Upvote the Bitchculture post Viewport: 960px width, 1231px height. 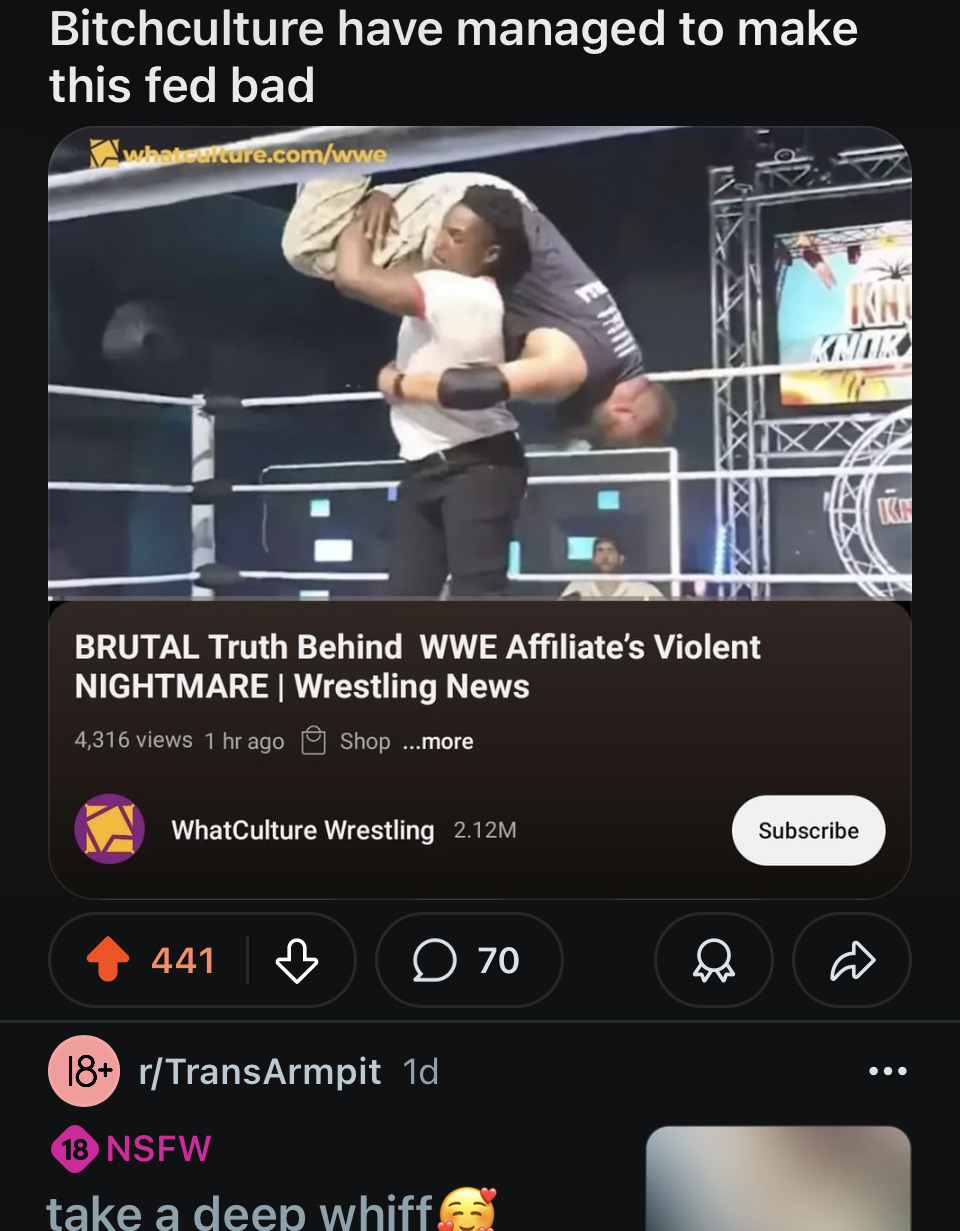pyautogui.click(x=108, y=961)
